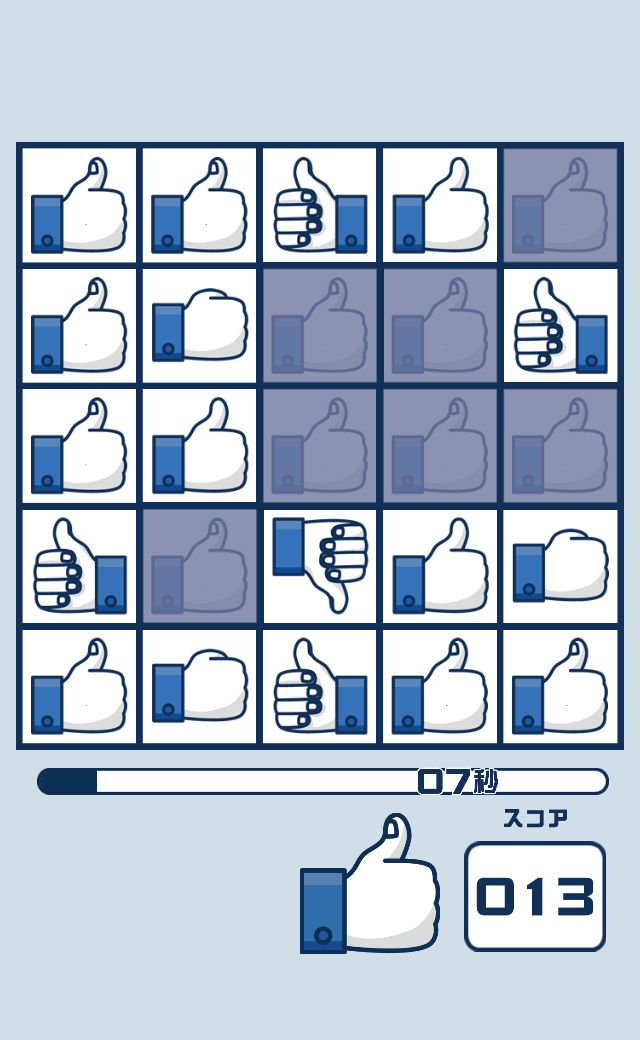Viewport: 640px width, 1040px height.
Task: Tap the fist tile in the bottom row
Action: tap(200, 686)
